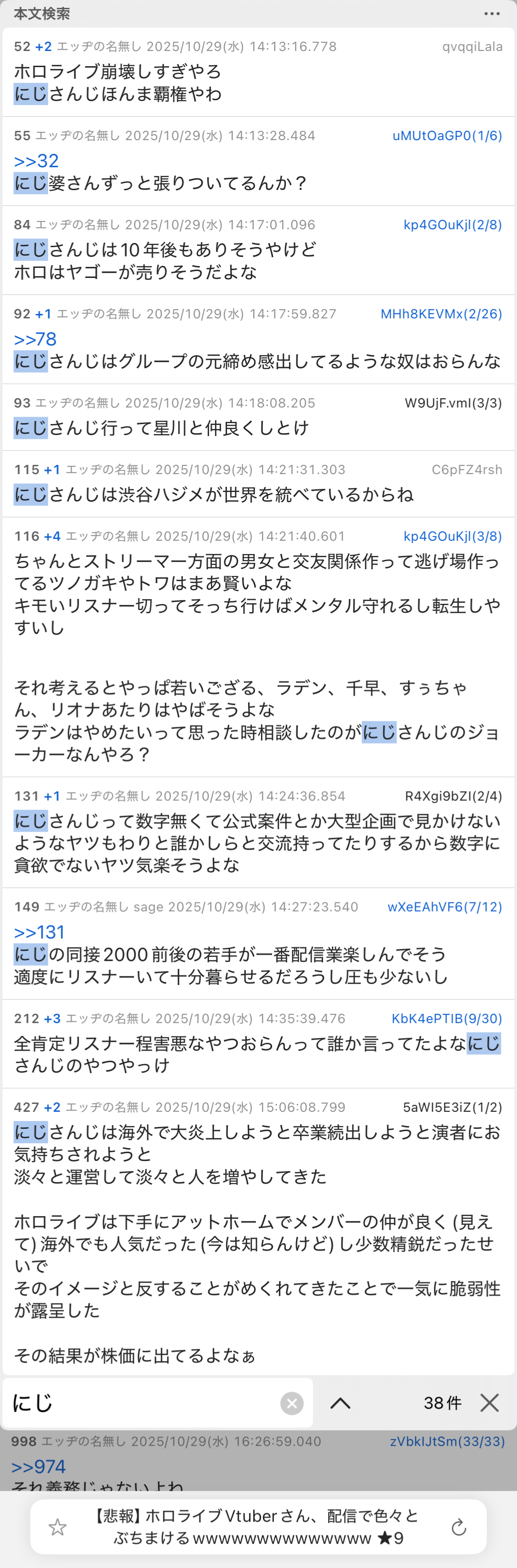
Task: Reload the thread
Action: tap(459, 1527)
